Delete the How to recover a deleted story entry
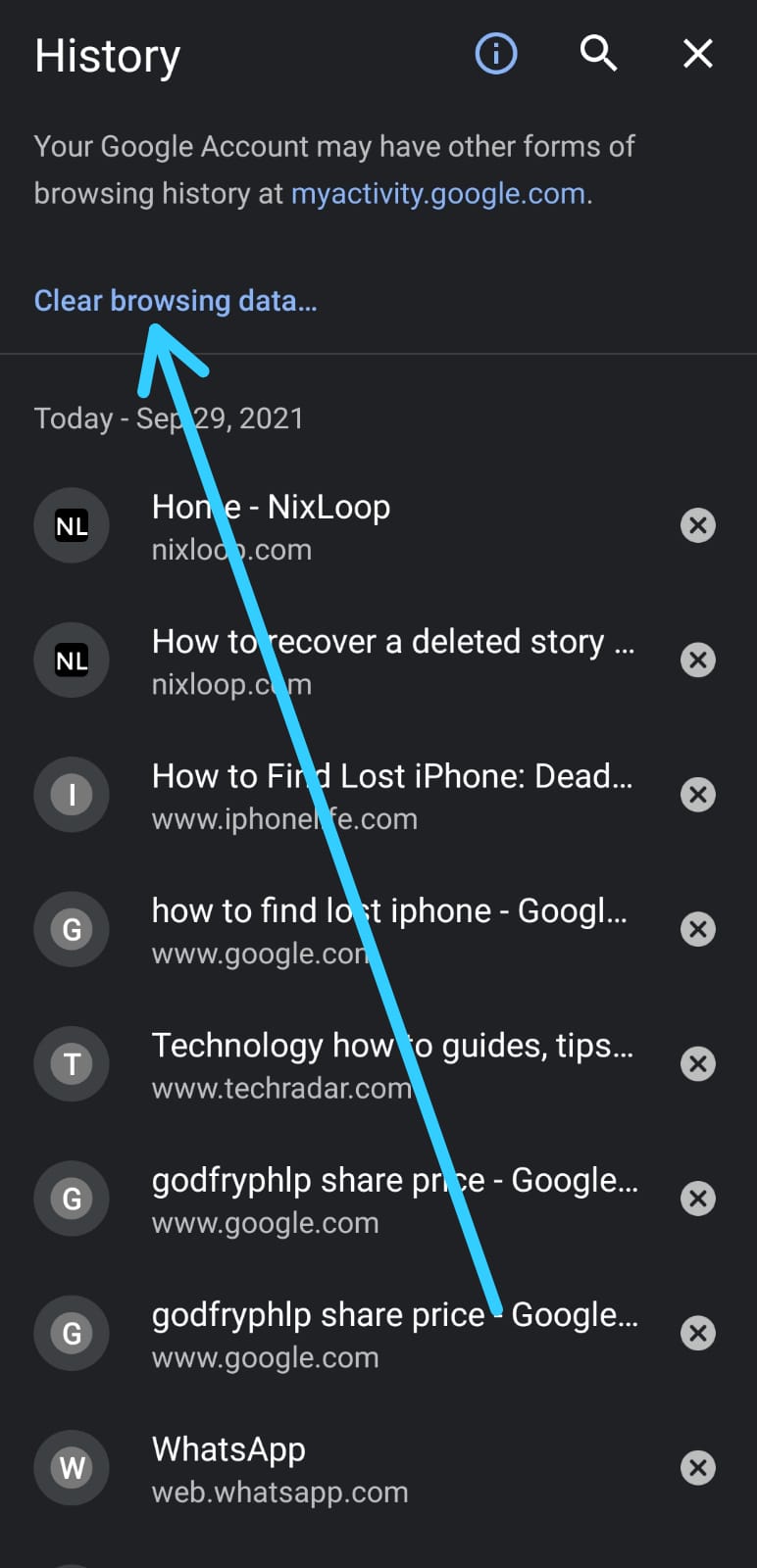 (698, 660)
